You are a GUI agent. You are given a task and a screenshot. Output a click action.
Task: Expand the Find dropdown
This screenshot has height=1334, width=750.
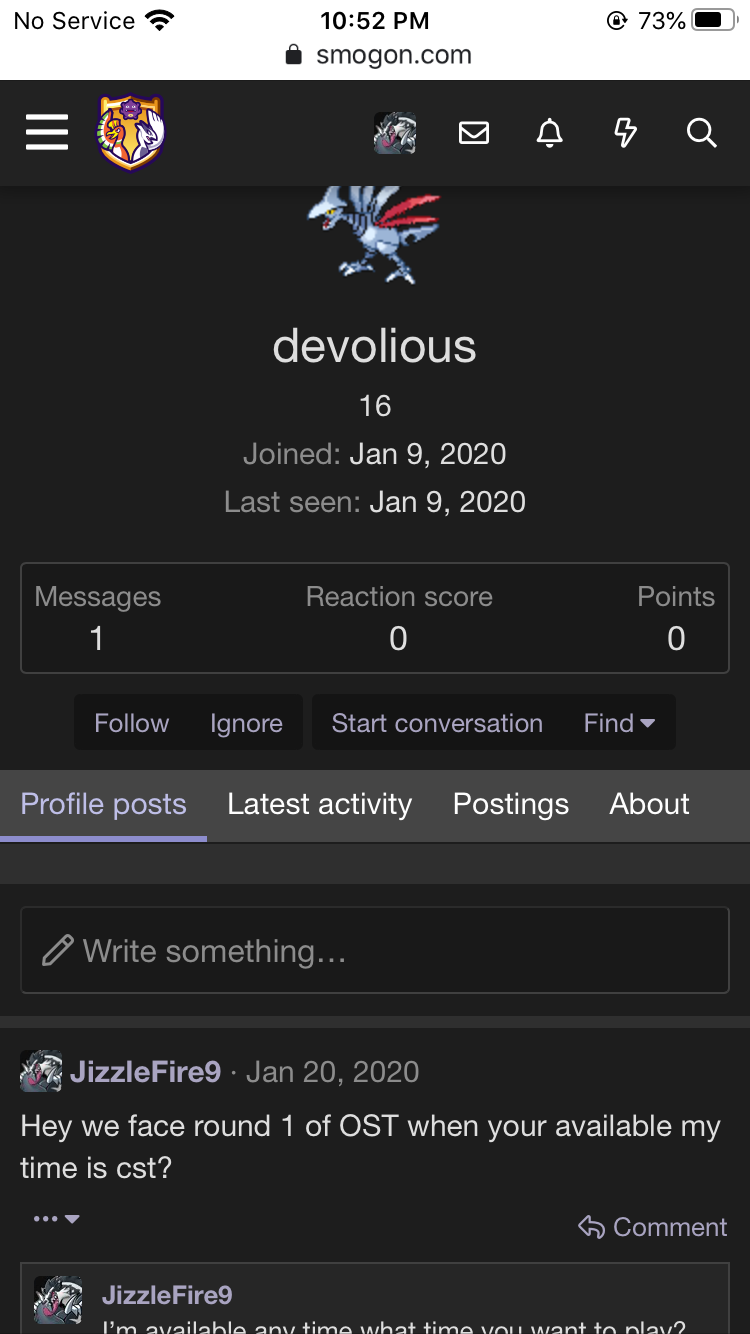[x=620, y=723]
